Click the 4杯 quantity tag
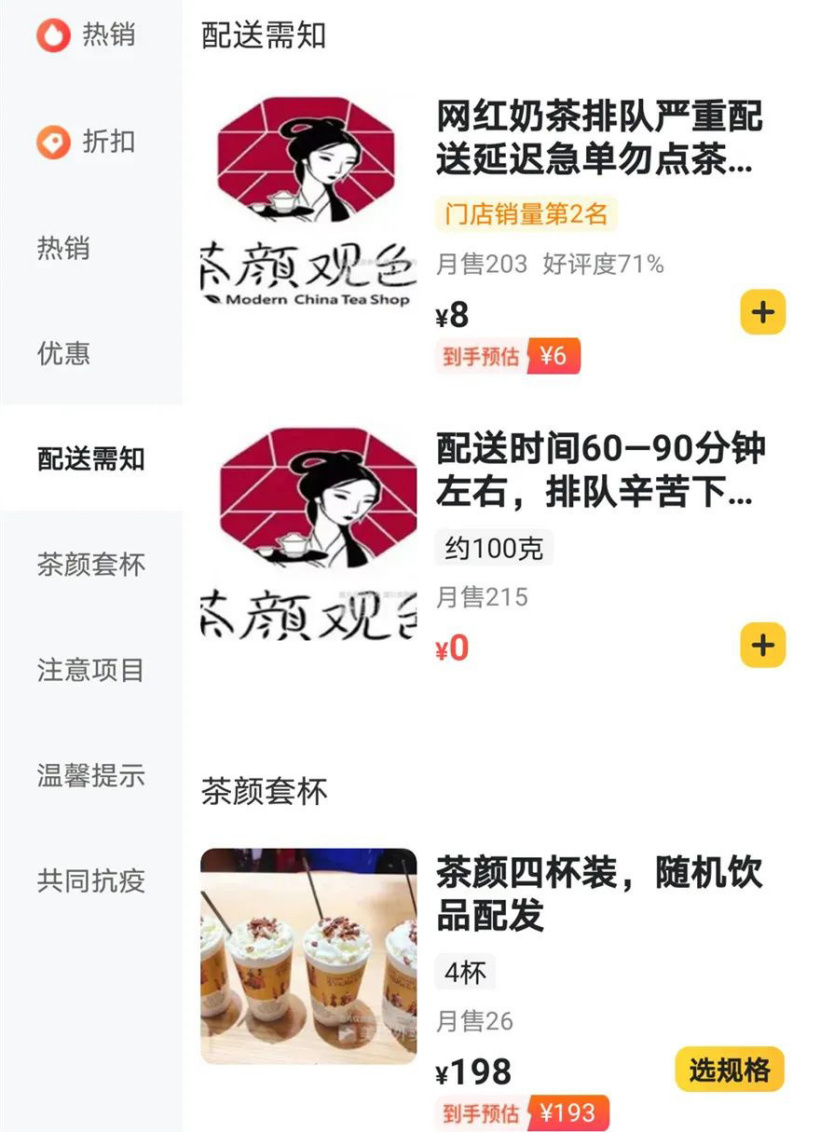 [466, 971]
